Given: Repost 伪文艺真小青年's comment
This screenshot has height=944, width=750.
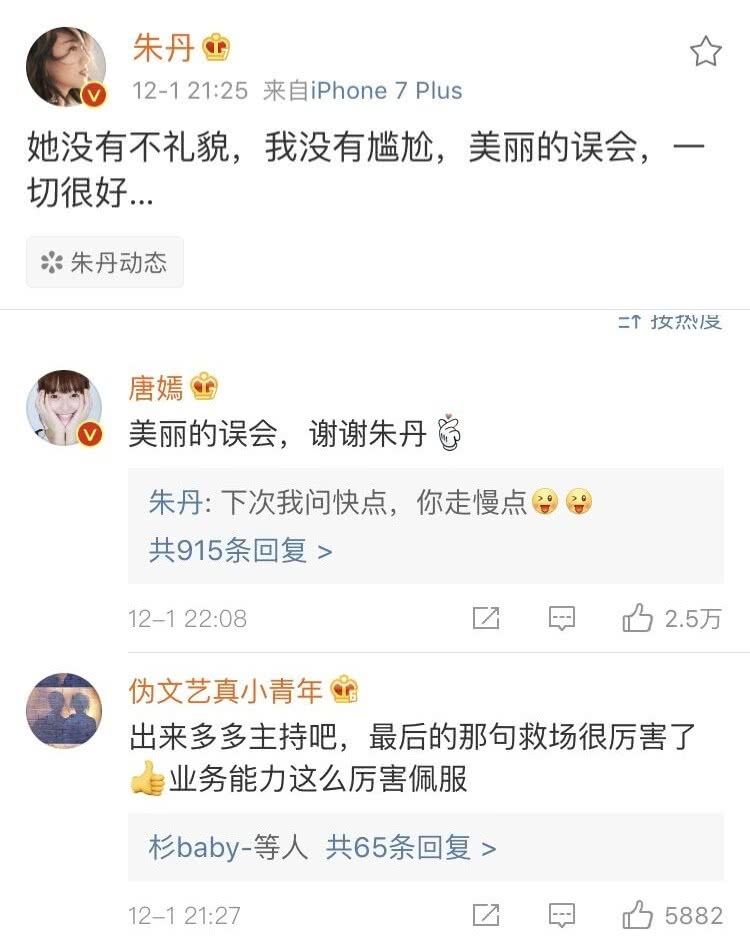Looking at the screenshot, I should pyautogui.click(x=486, y=914).
